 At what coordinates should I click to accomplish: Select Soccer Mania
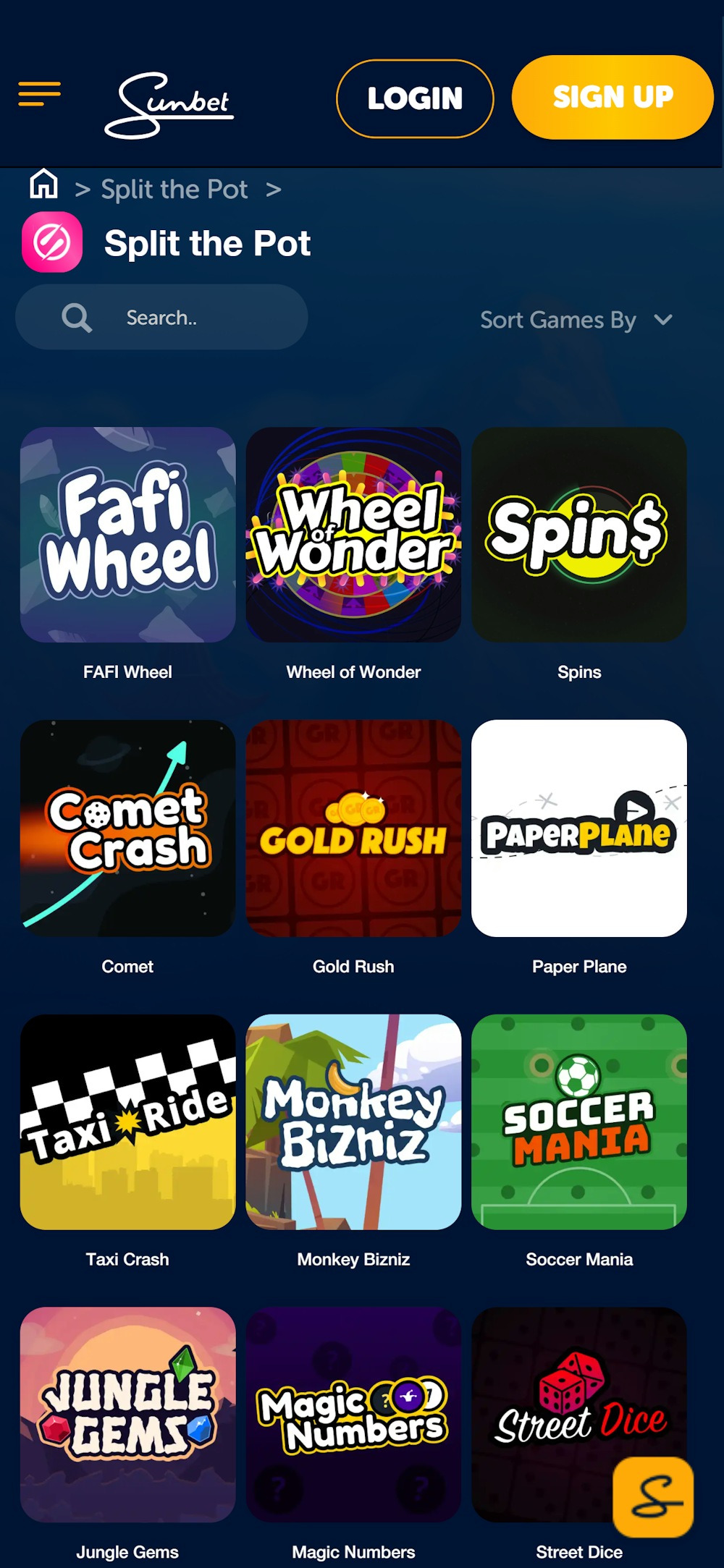pos(579,1122)
